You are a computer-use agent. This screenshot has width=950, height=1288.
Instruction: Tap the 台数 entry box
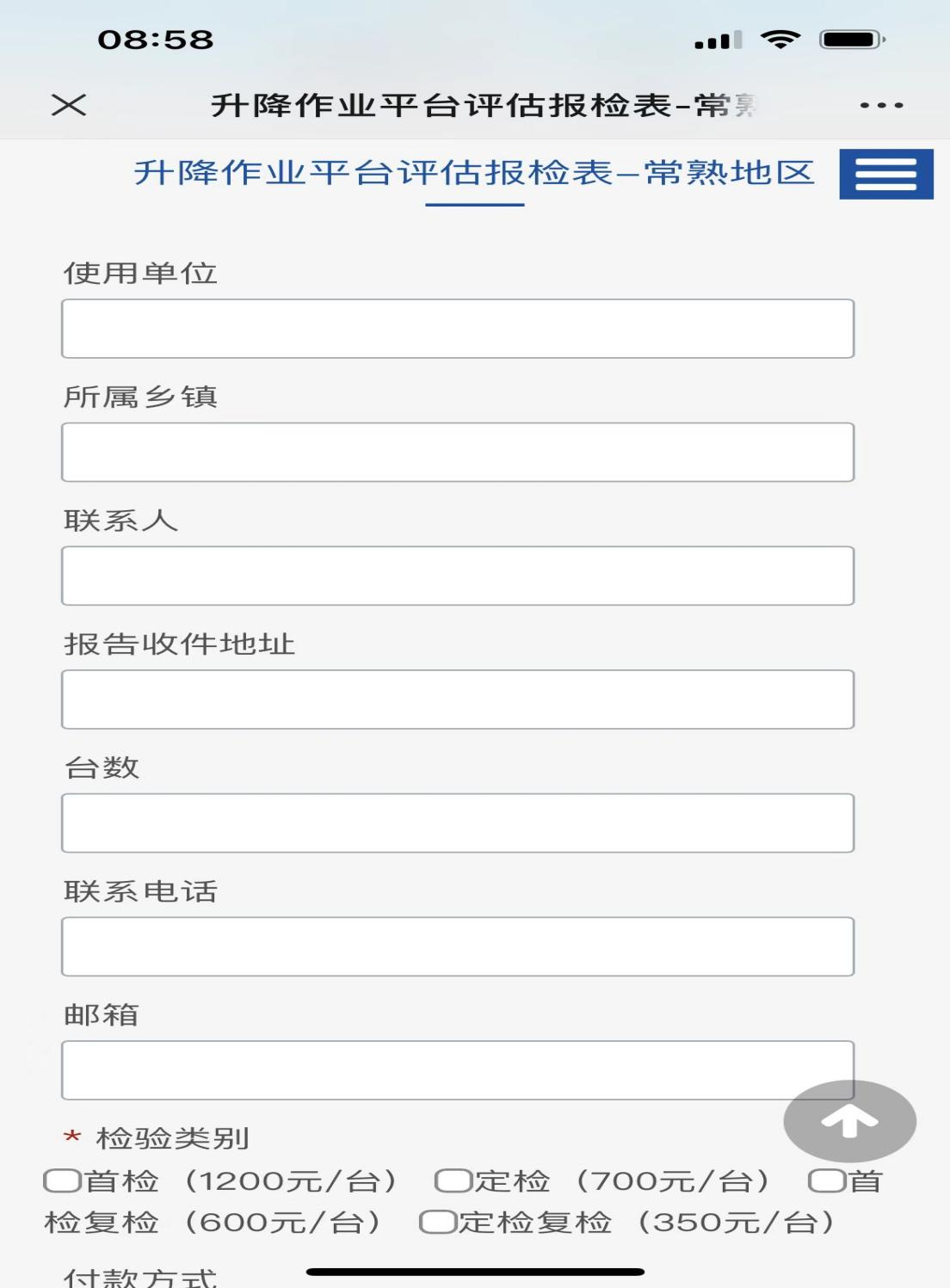[x=457, y=823]
